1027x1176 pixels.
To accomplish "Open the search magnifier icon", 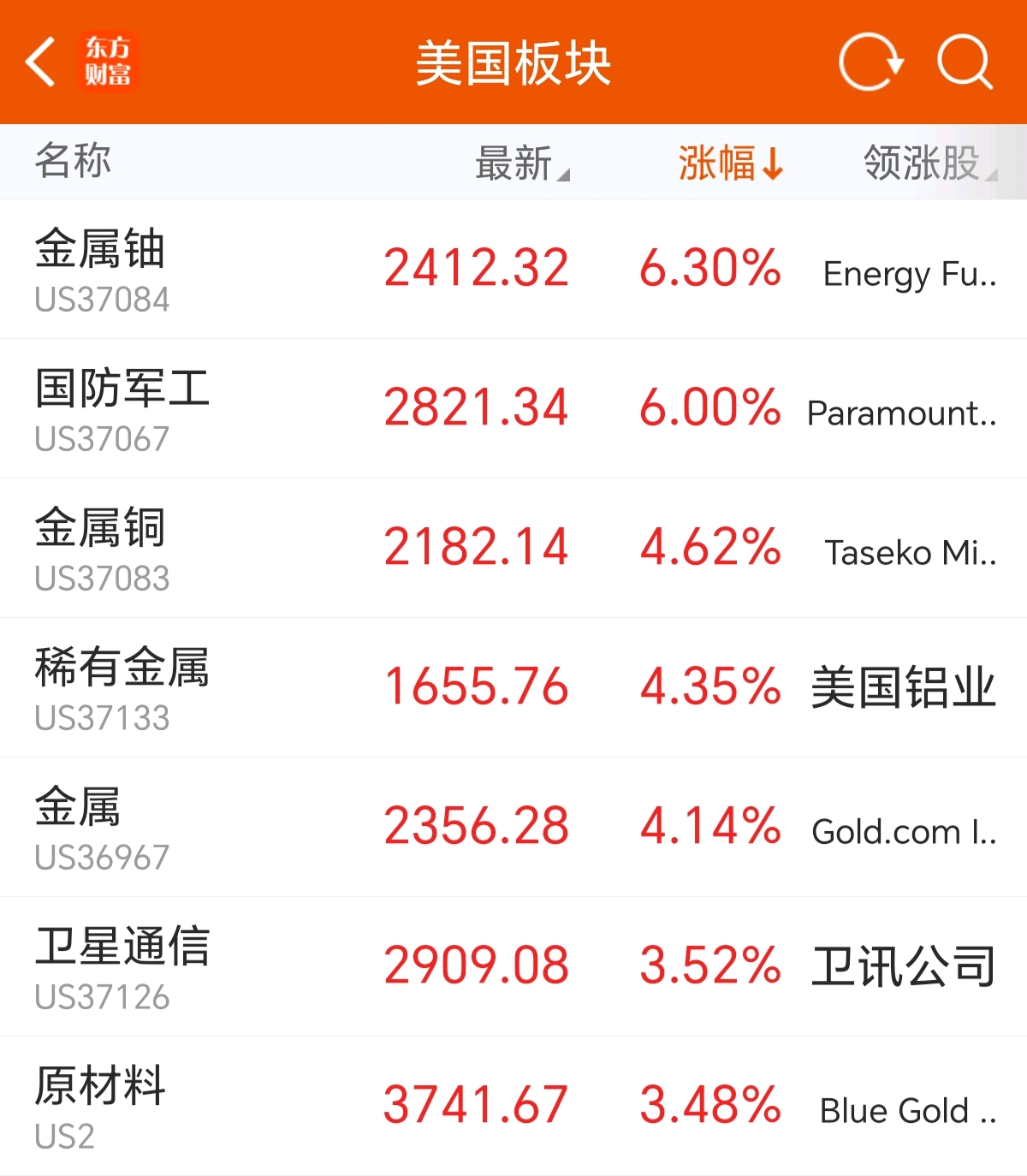I will click(965, 62).
